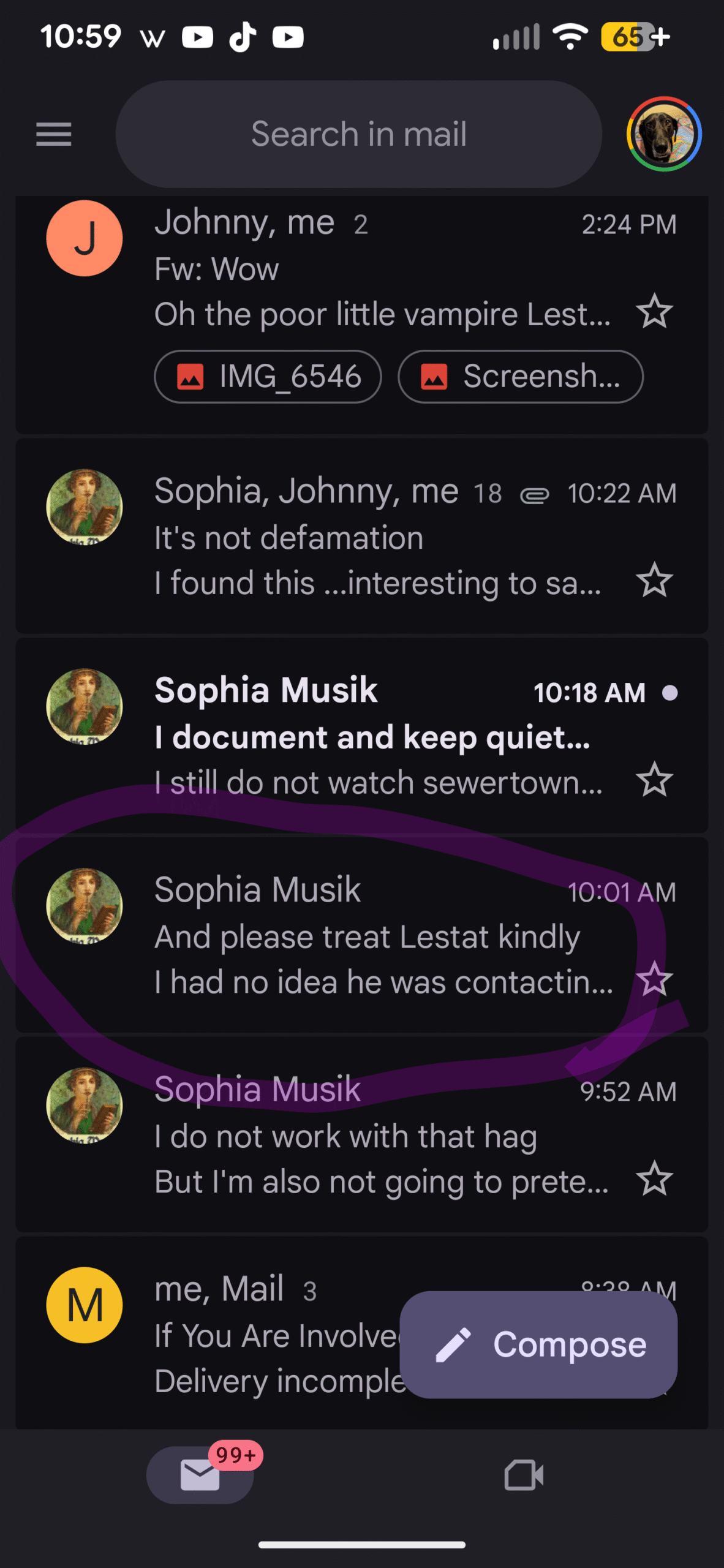Star the "It's not defamation" thread
This screenshot has width=724, height=1568.
click(x=654, y=580)
